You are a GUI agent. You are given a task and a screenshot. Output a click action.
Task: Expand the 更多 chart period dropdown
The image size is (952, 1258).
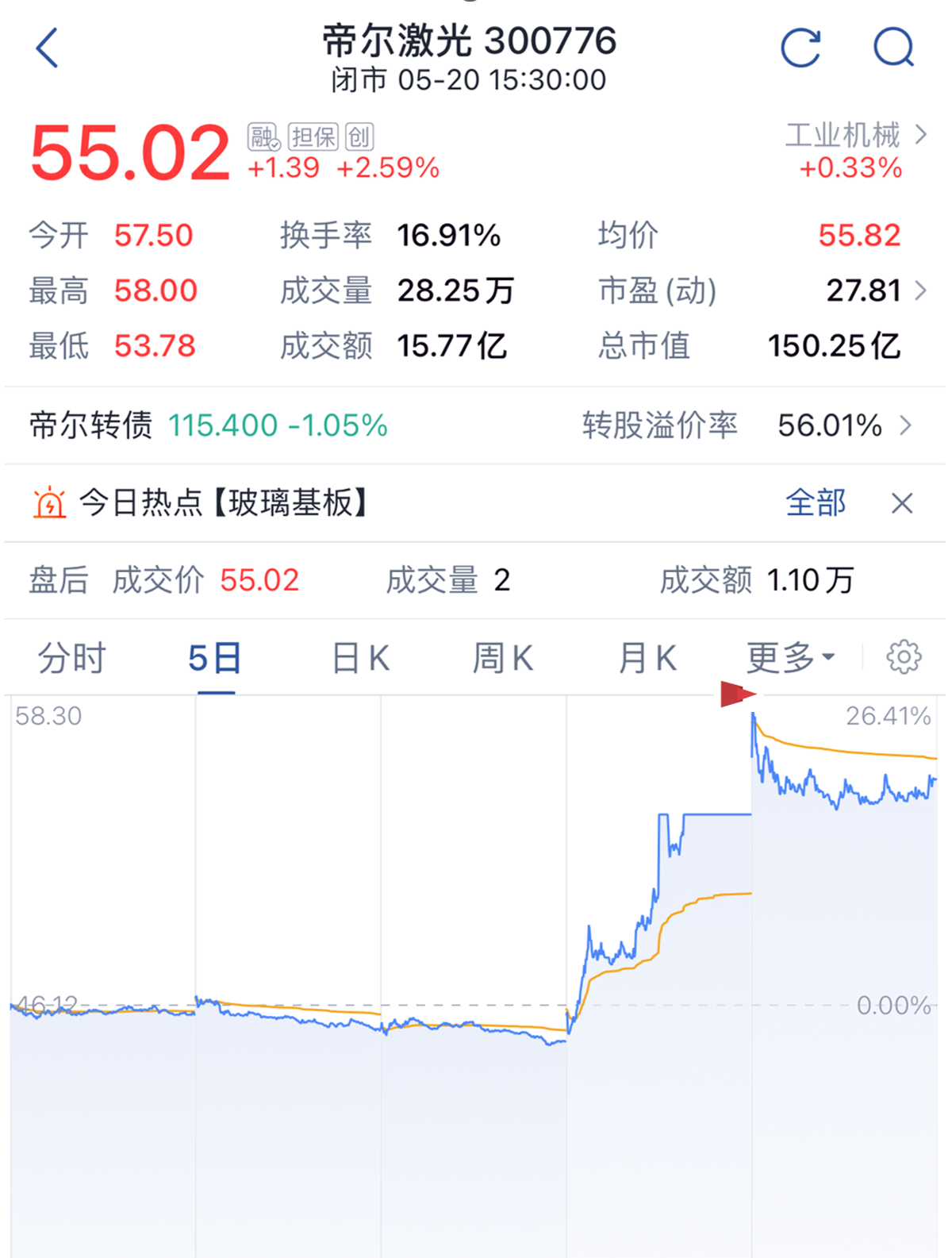coord(791,658)
